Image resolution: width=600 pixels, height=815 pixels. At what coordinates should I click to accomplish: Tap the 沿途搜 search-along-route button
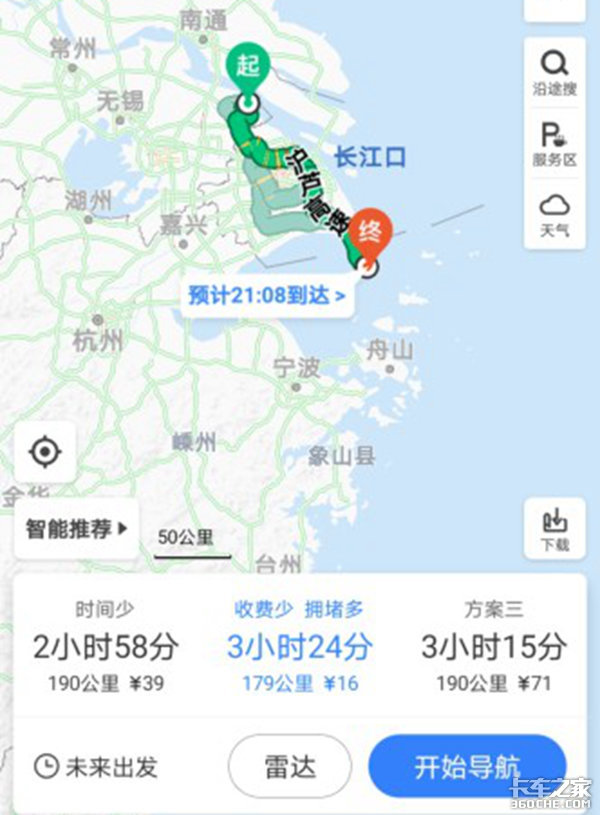[x=555, y=74]
